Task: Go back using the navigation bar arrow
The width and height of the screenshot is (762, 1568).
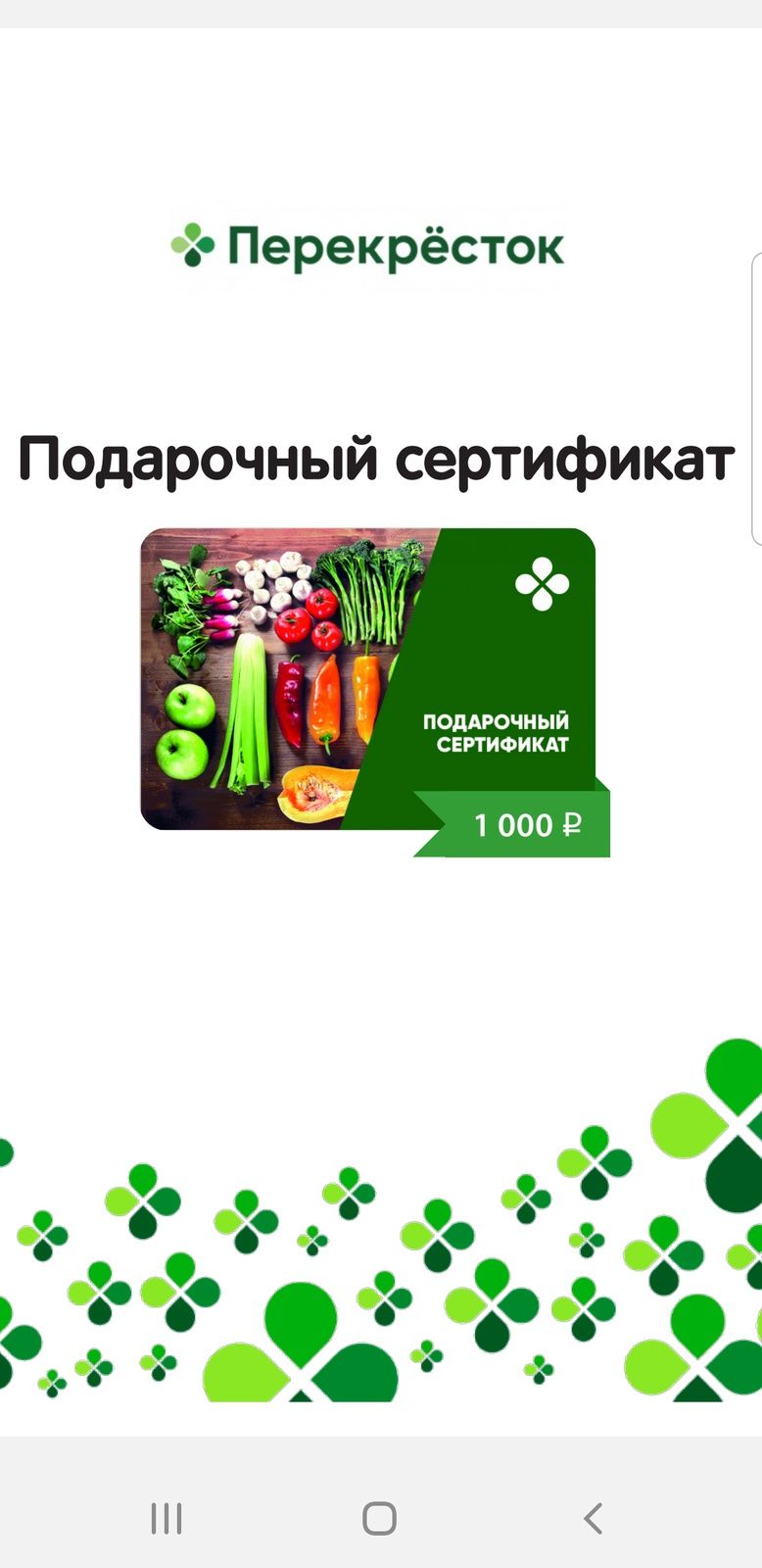Action: (x=593, y=1518)
